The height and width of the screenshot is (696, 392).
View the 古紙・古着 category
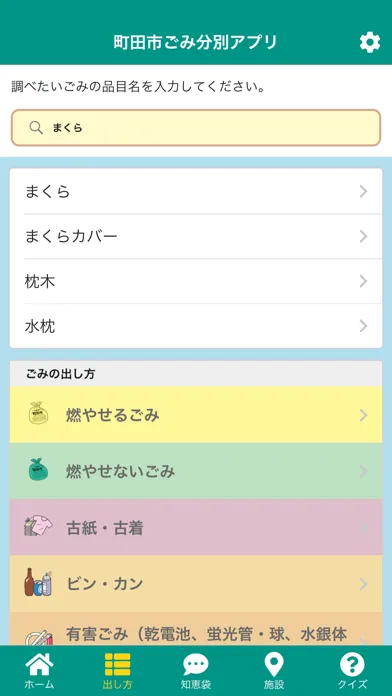pyautogui.click(x=196, y=527)
